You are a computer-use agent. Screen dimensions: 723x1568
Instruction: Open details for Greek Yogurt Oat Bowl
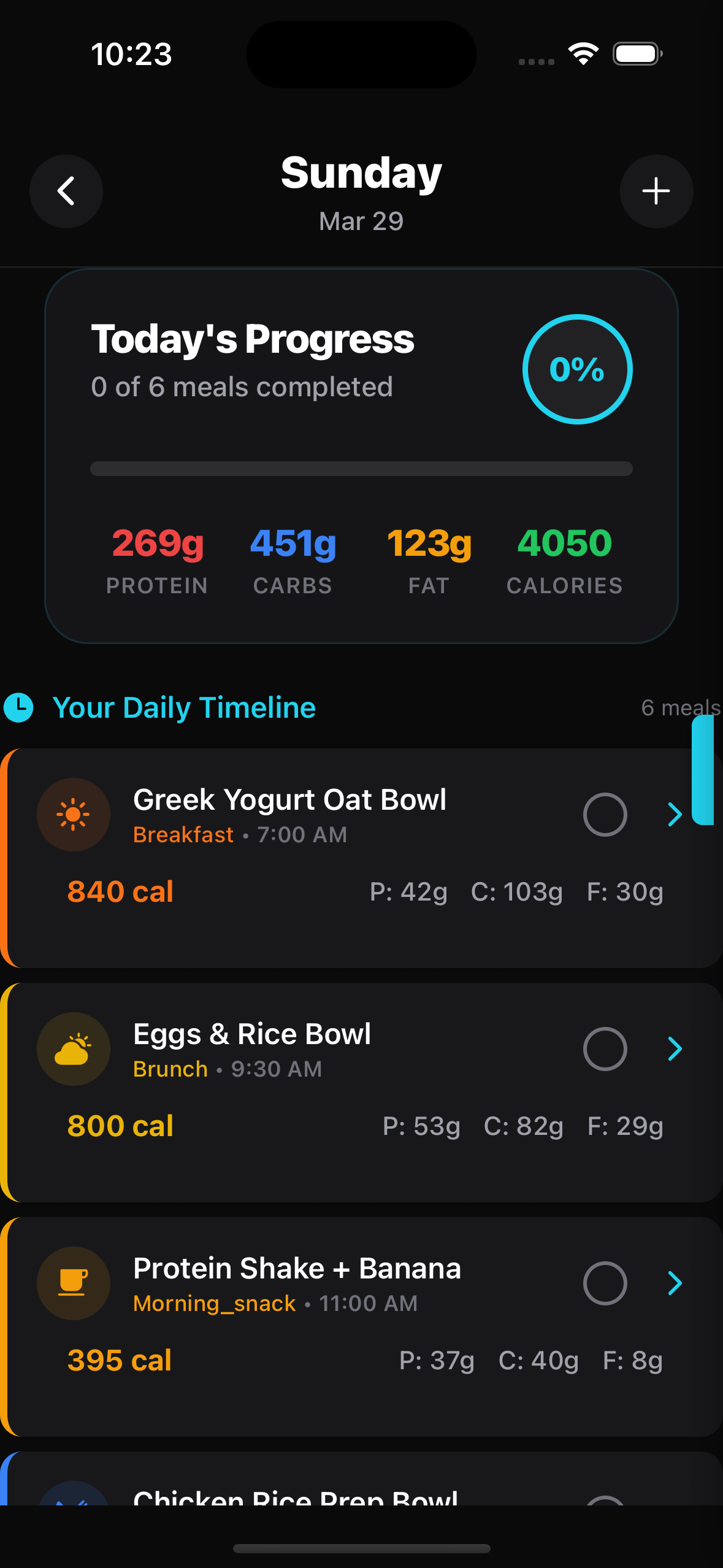pyautogui.click(x=675, y=814)
